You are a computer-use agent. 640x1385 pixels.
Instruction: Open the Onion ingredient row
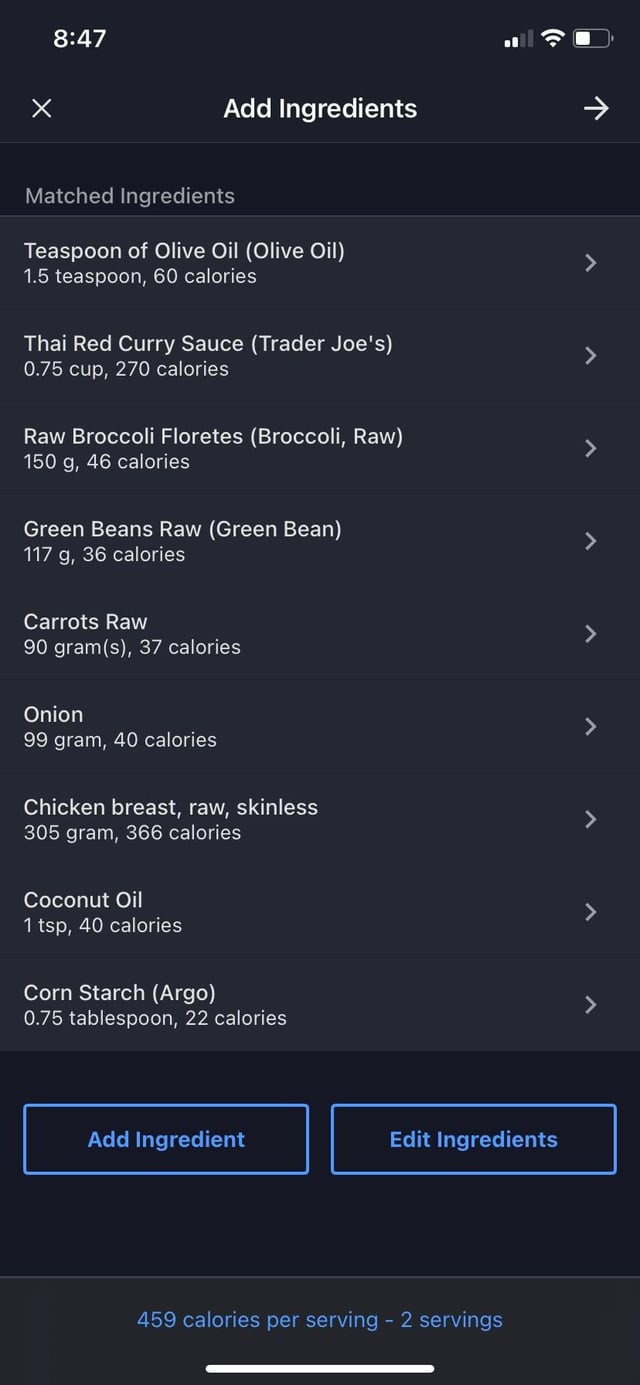coord(320,727)
